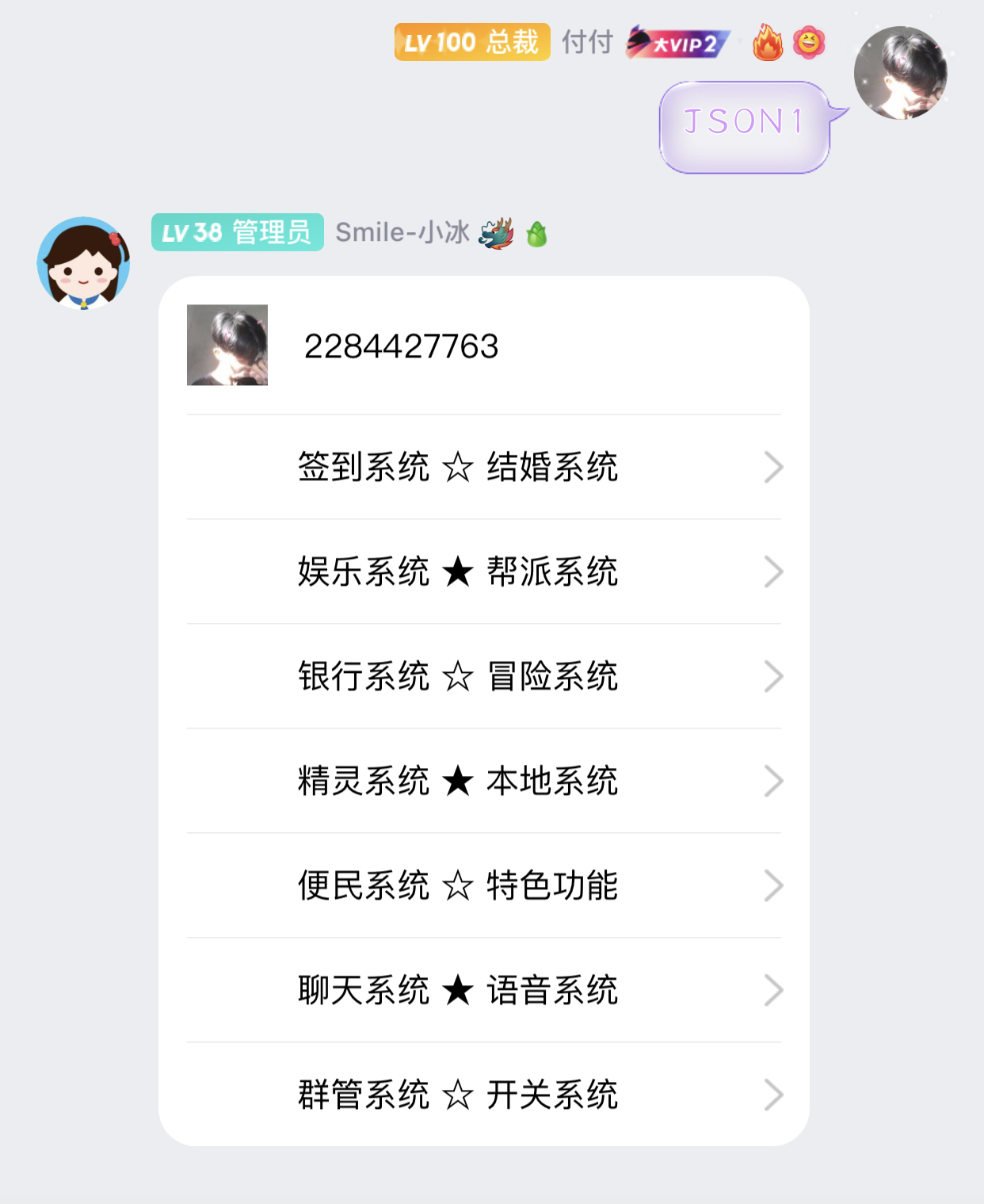Open 银行系统 ☆ 冒险系统

[483, 676]
